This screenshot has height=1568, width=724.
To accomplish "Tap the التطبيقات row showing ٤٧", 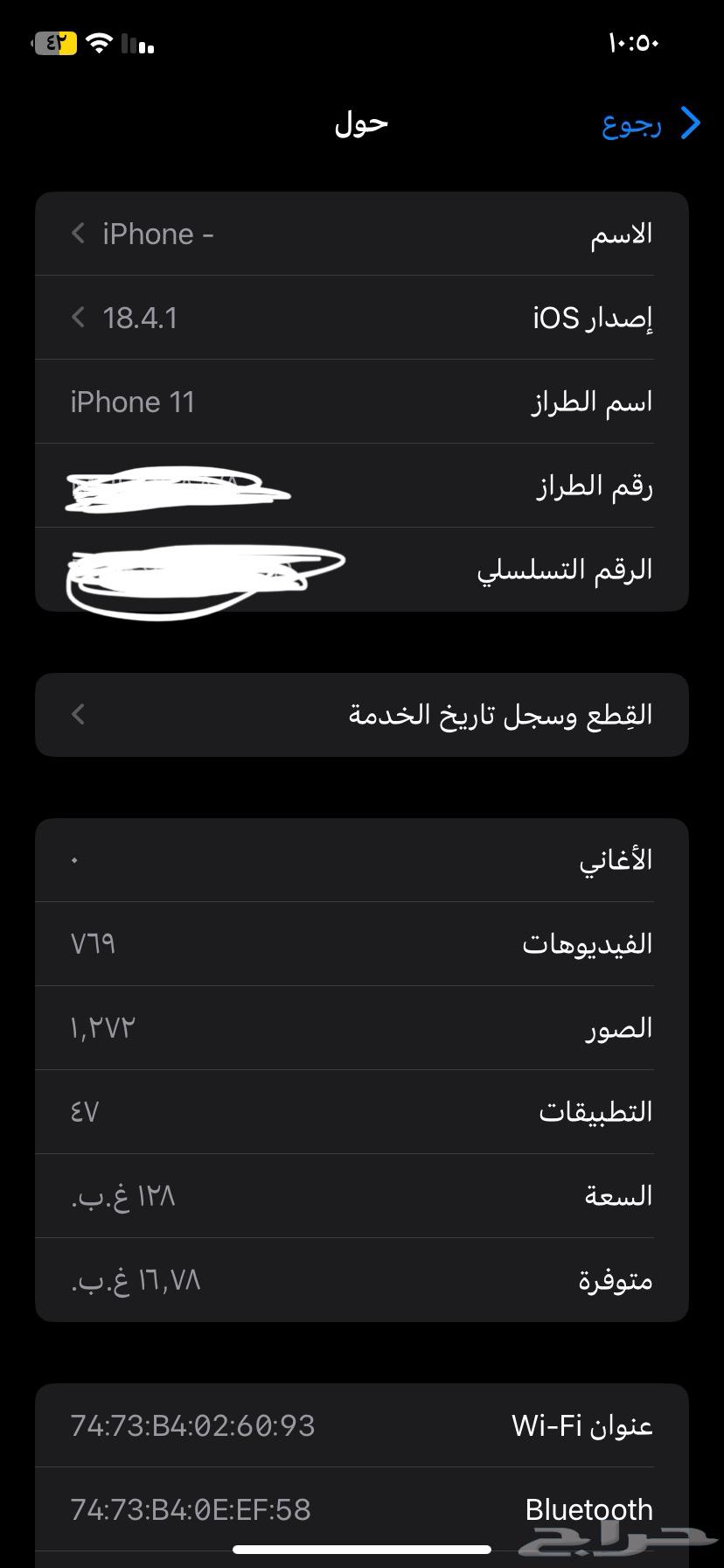I will (x=362, y=1111).
